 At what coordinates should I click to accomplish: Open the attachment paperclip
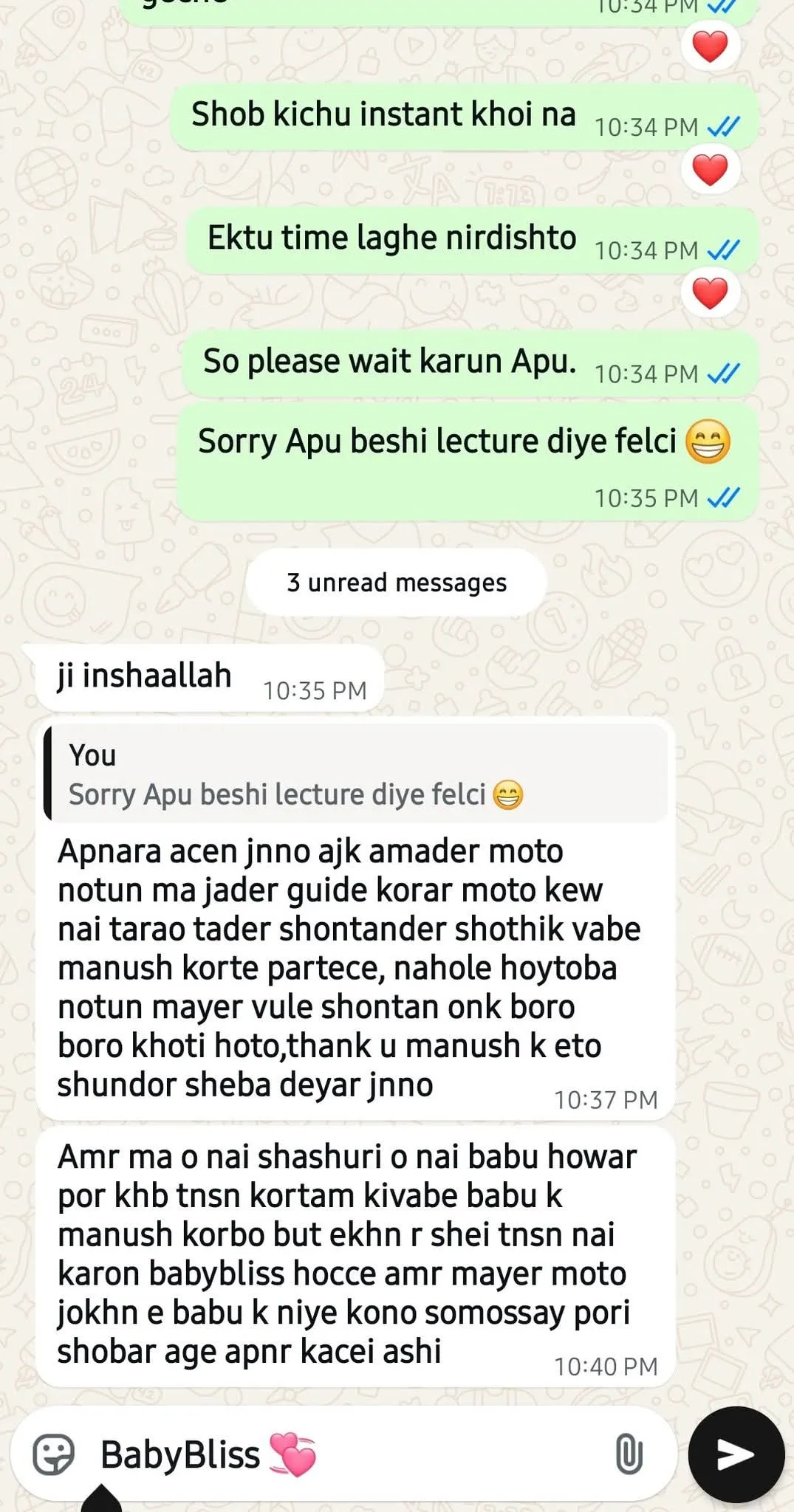pyautogui.click(x=629, y=1454)
